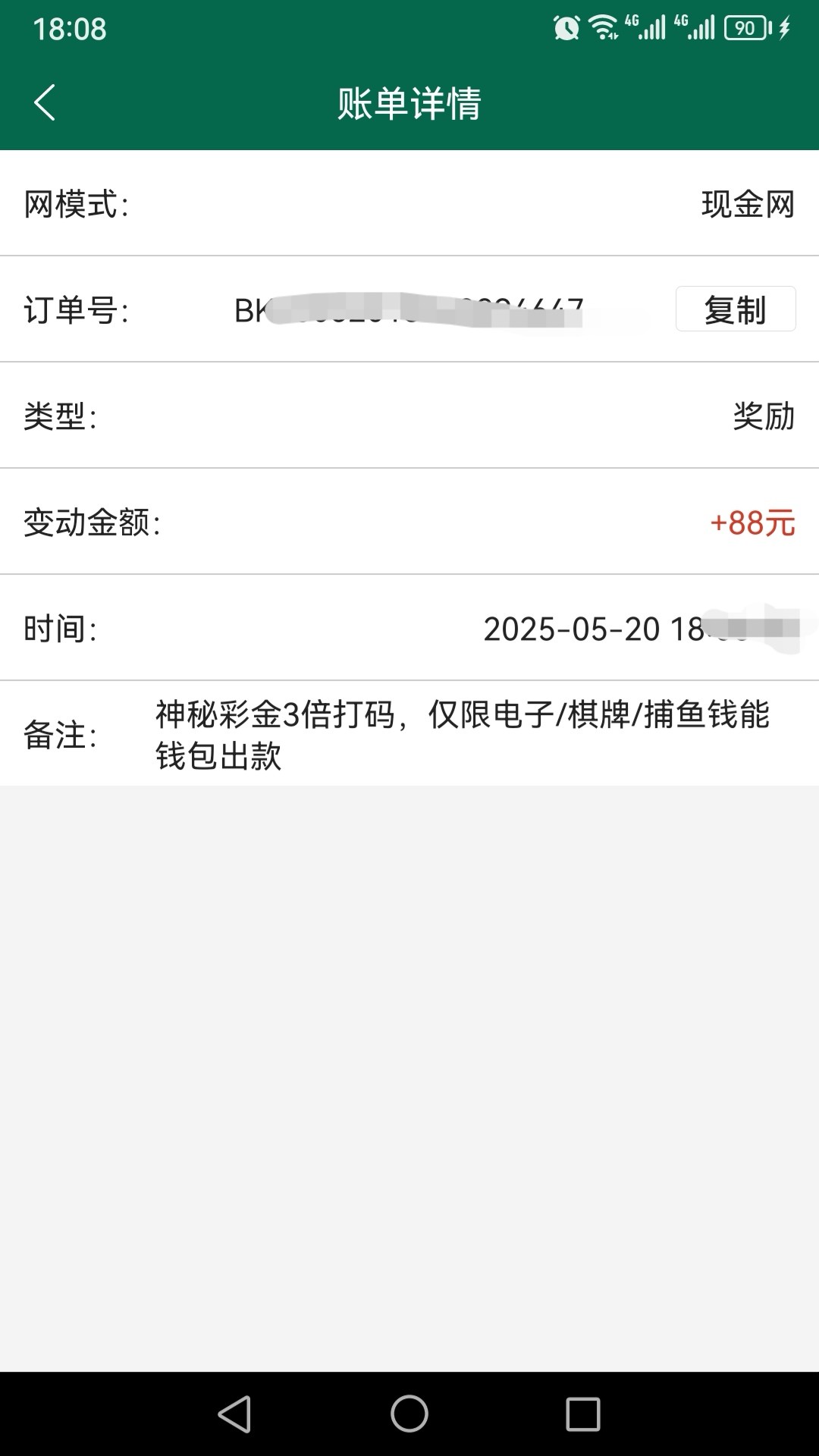Viewport: 819px width, 1456px height.
Task: Open the system recent apps view
Action: (x=582, y=1414)
